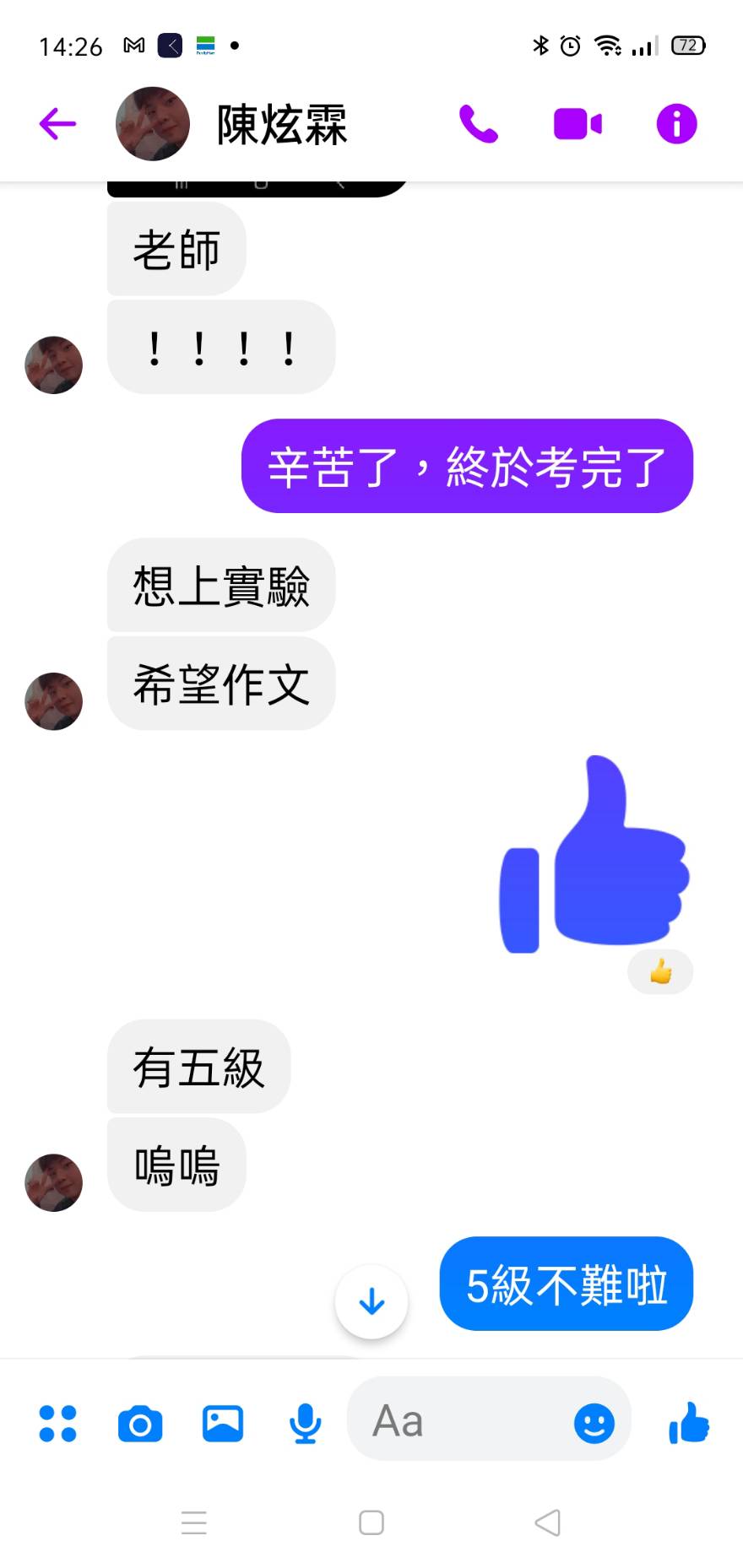Open the more actions grid menu
This screenshot has width=743, height=1568.
coord(57,1424)
